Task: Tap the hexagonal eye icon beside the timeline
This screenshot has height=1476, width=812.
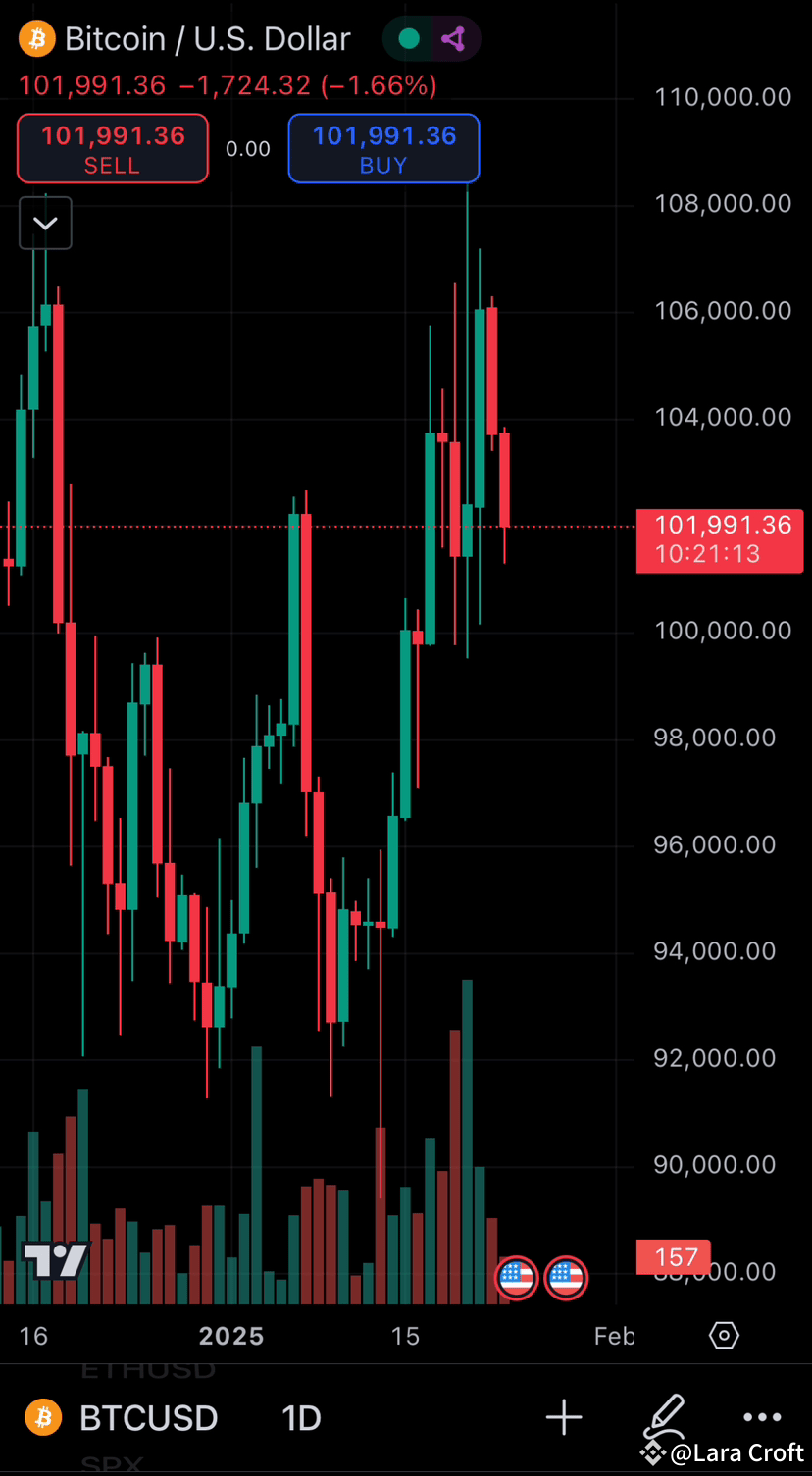Action: pyautogui.click(x=724, y=1335)
